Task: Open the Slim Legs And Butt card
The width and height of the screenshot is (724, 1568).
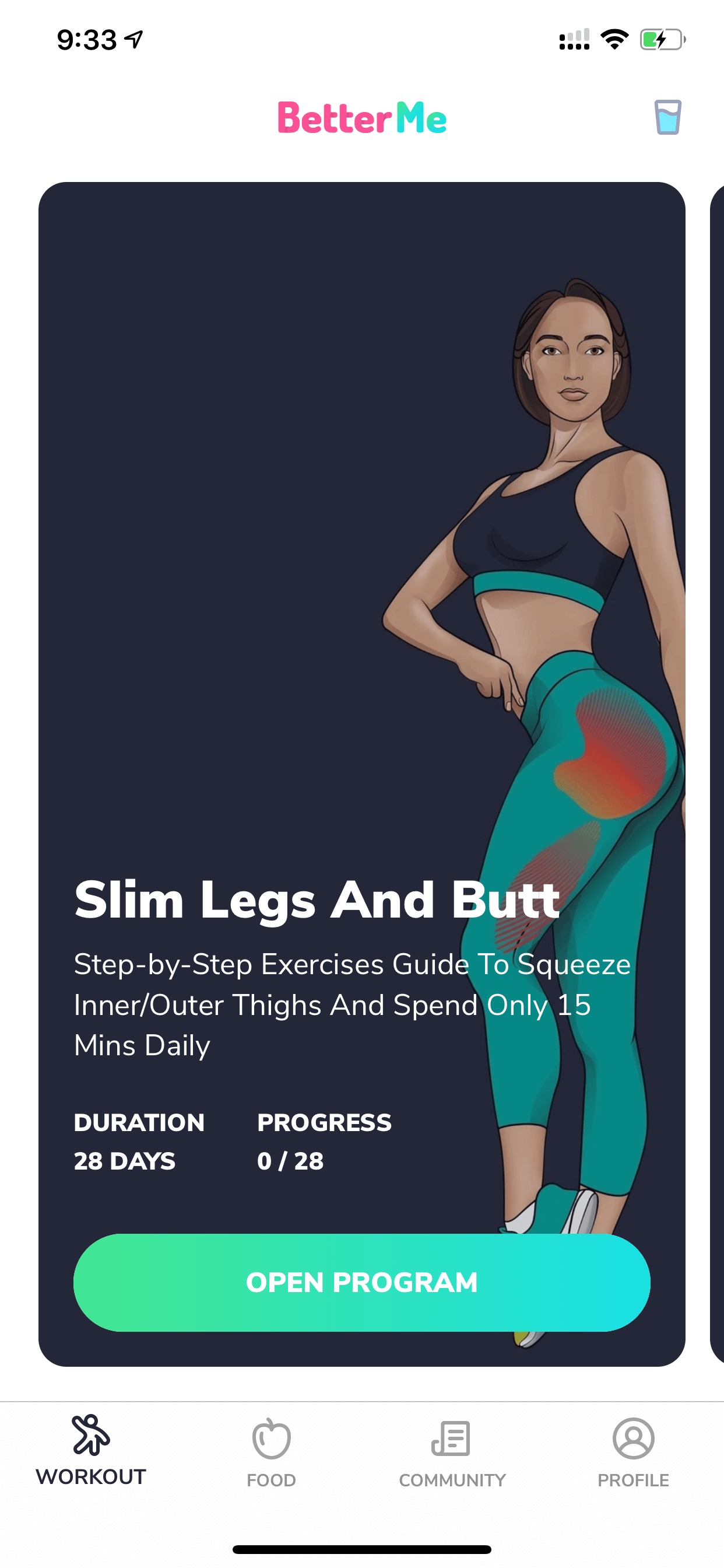Action: (362, 773)
